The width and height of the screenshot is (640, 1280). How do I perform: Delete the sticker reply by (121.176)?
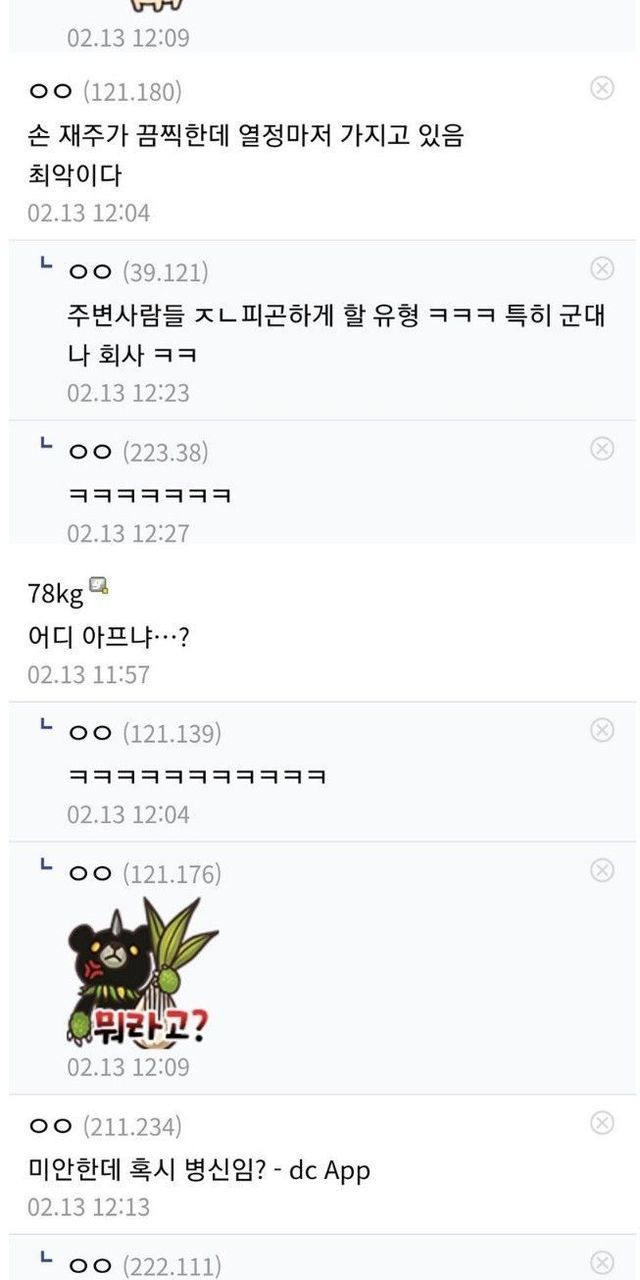click(602, 870)
